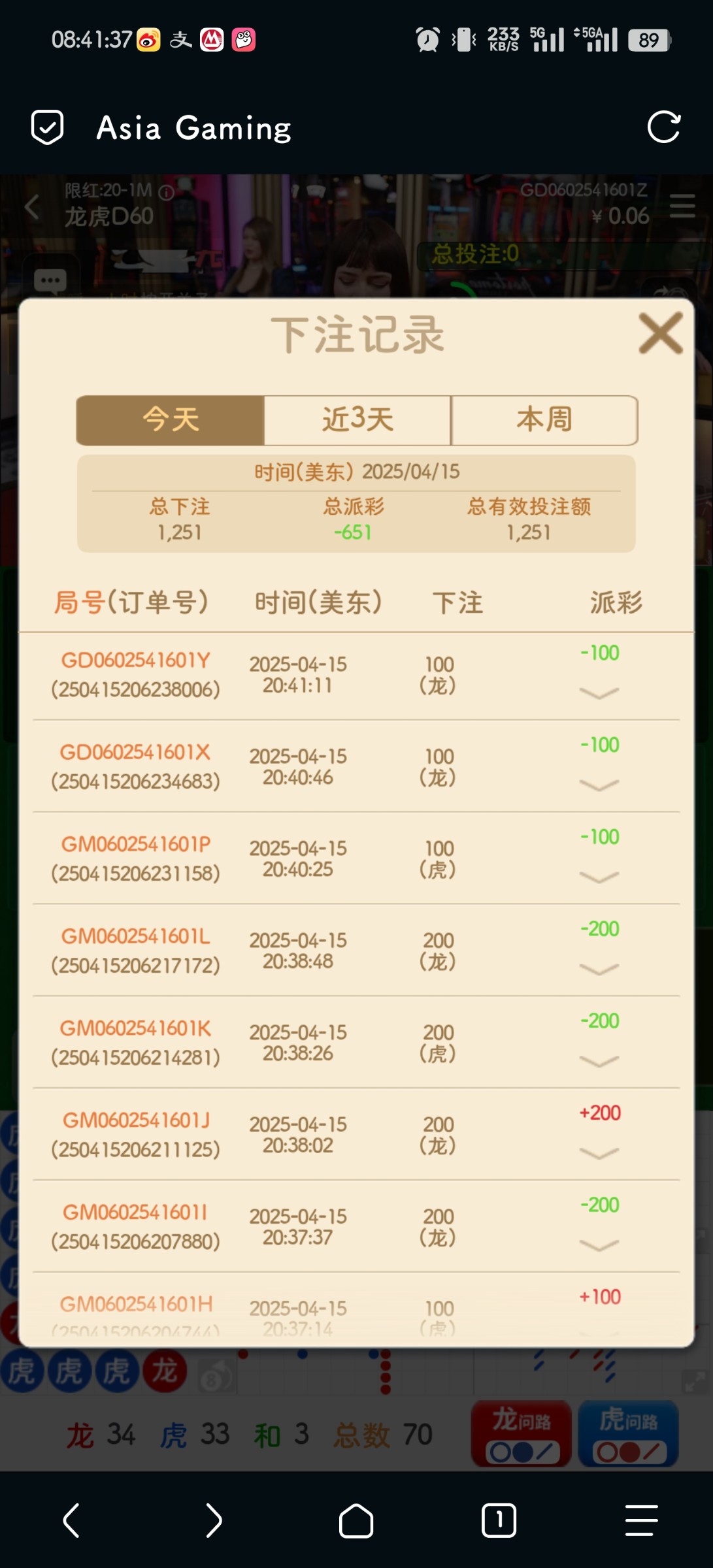The width and height of the screenshot is (713, 1568).
Task: Expand details for bet GM0602541601P
Action: coord(599,877)
